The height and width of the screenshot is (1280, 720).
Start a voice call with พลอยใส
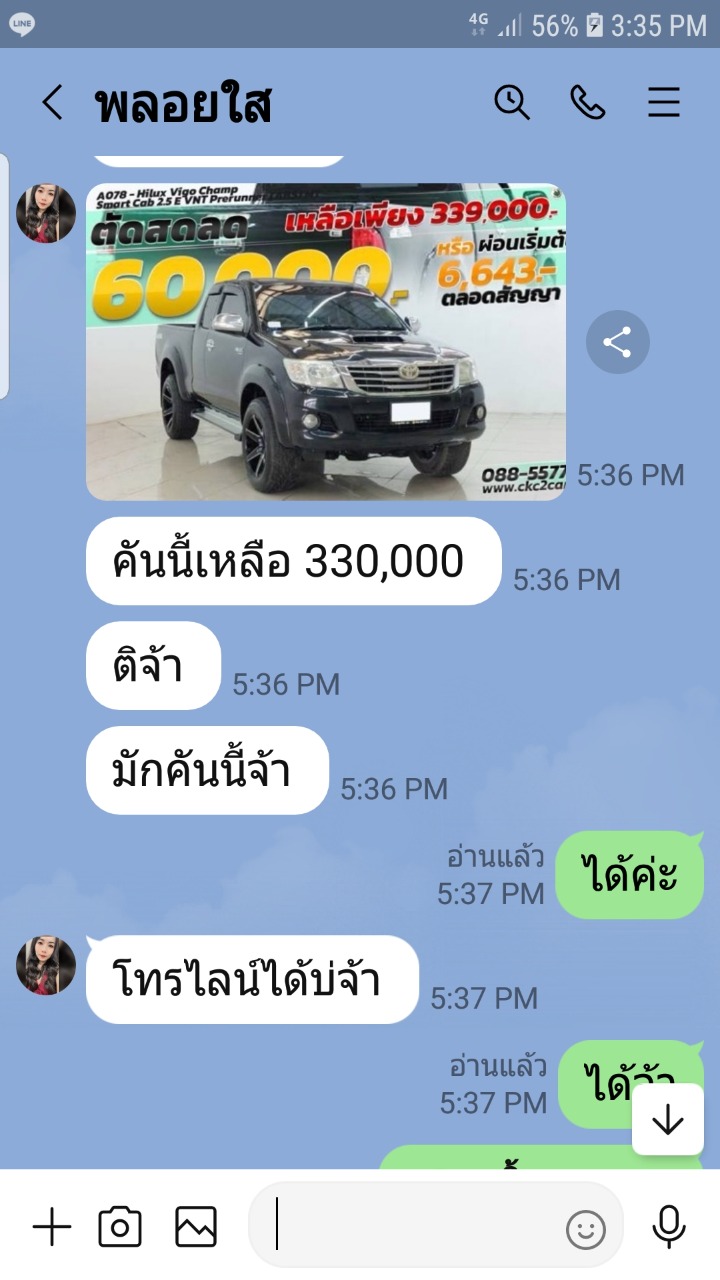tap(588, 102)
